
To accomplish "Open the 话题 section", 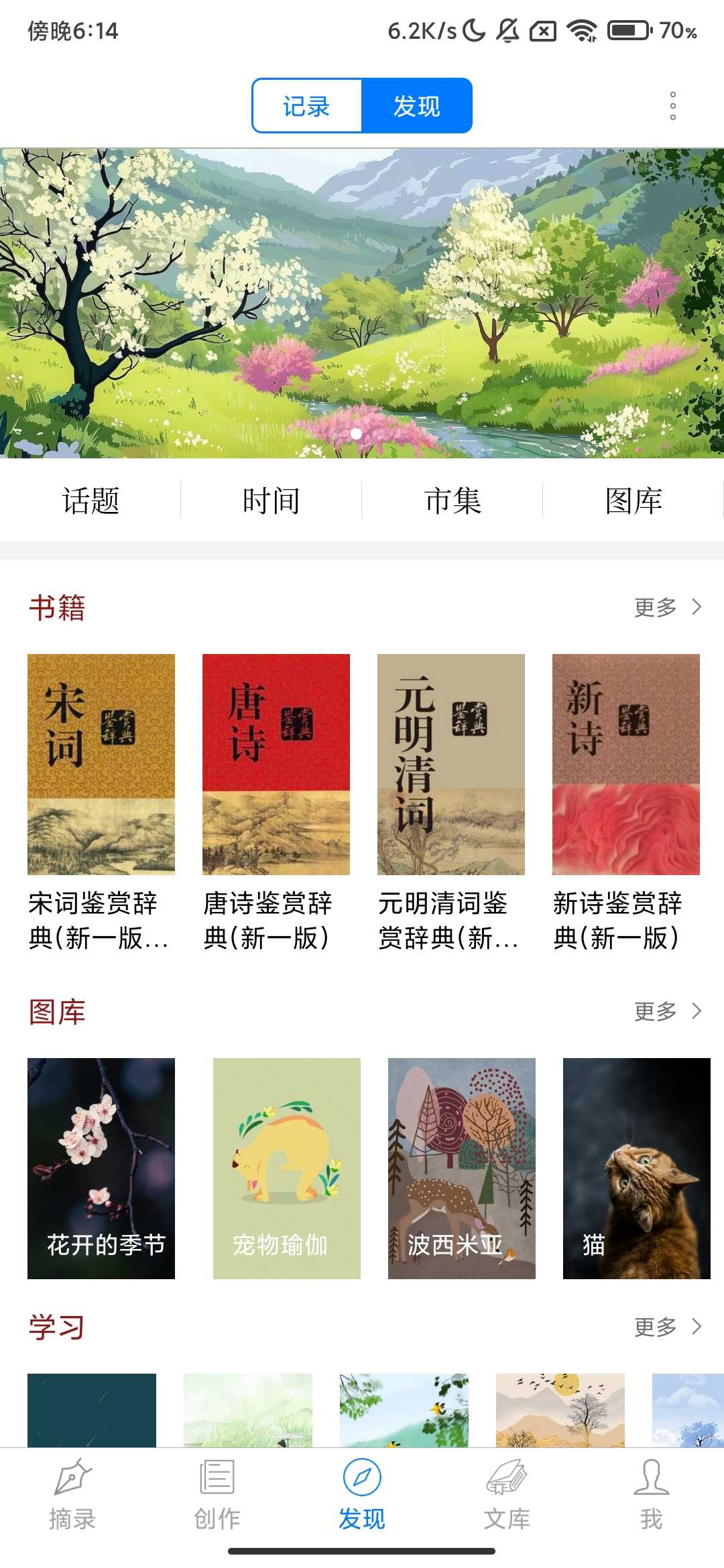I will tap(90, 500).
